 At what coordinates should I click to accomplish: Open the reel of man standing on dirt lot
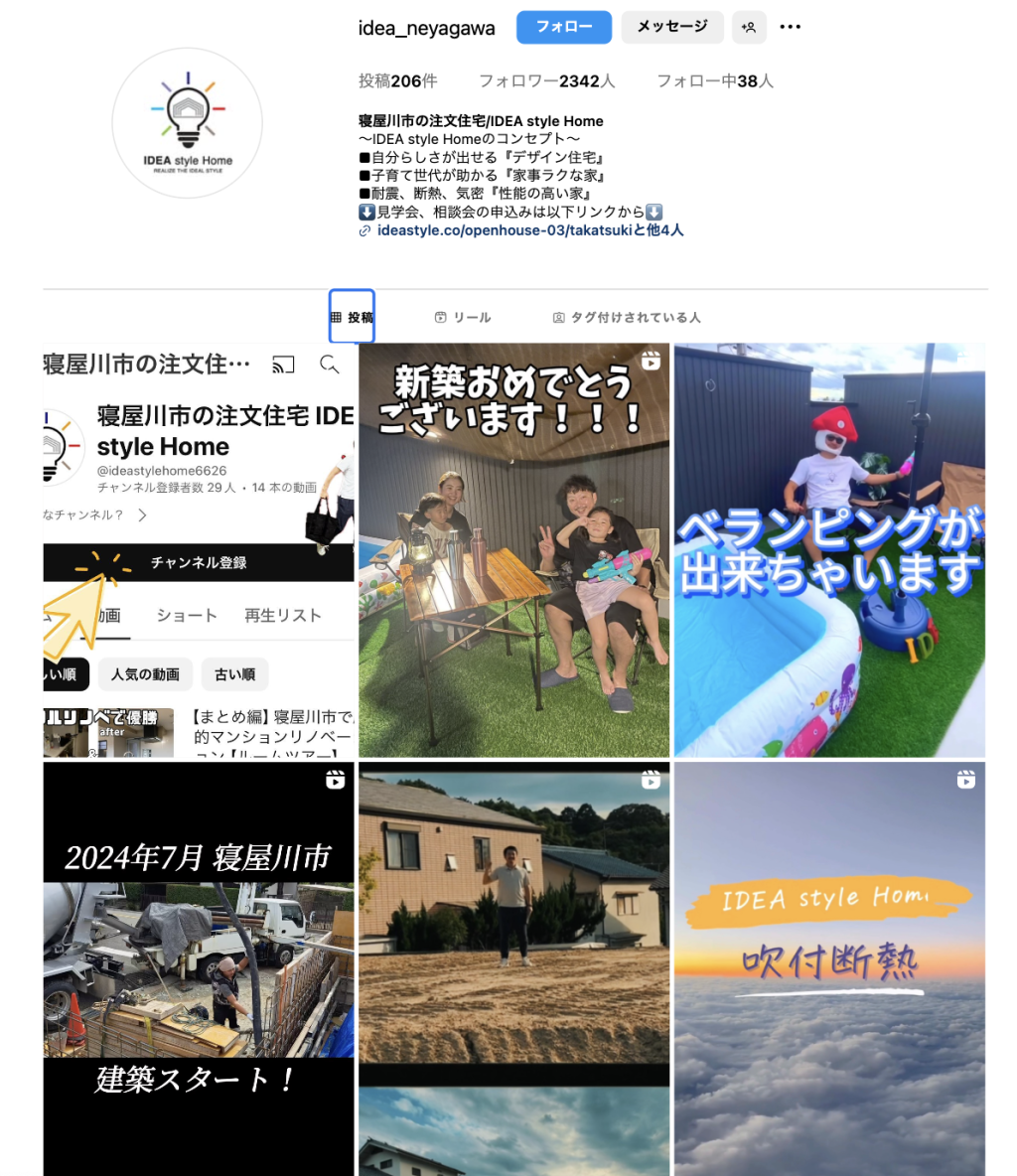click(513, 968)
